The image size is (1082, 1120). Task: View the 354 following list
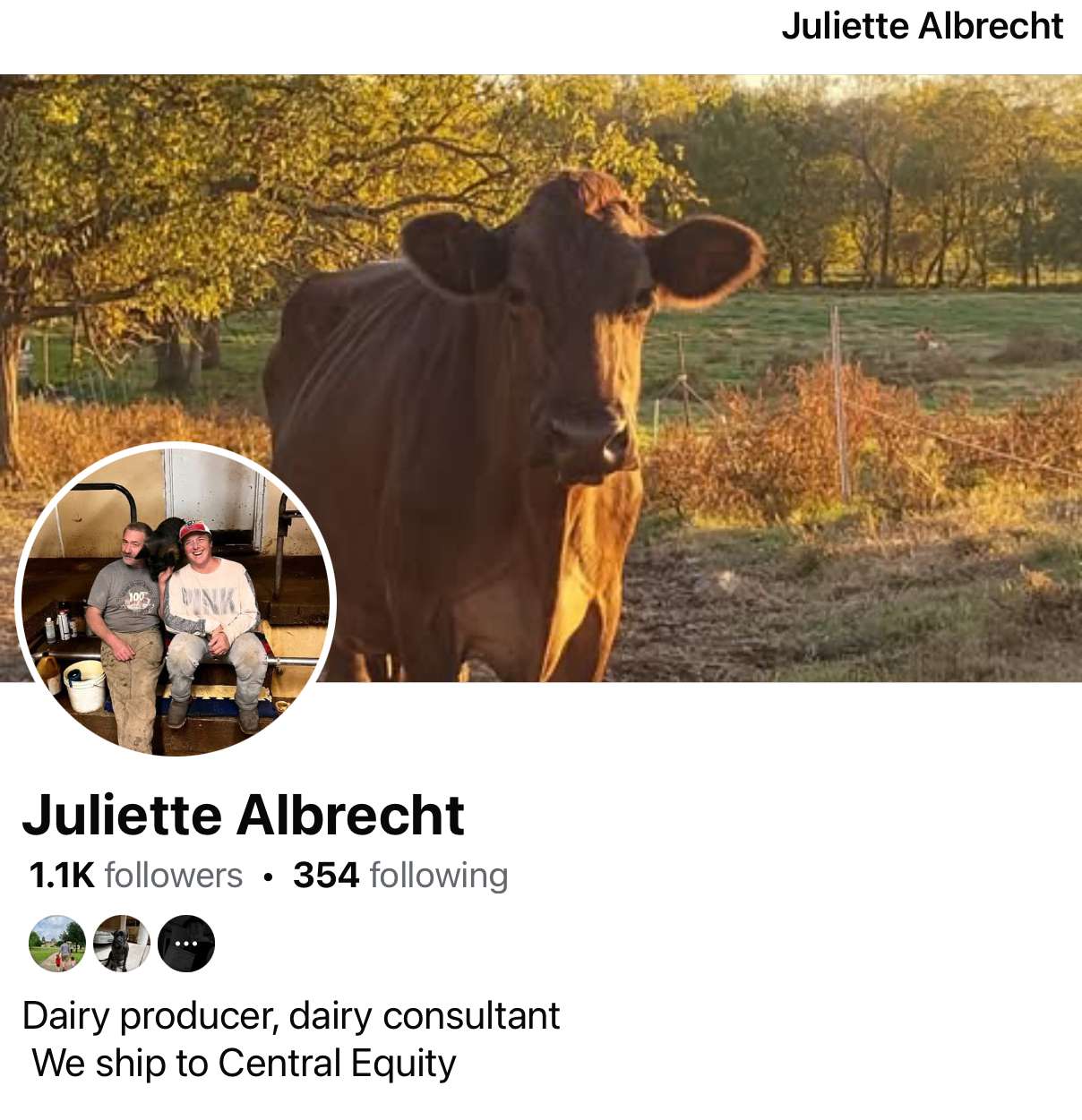click(x=400, y=876)
